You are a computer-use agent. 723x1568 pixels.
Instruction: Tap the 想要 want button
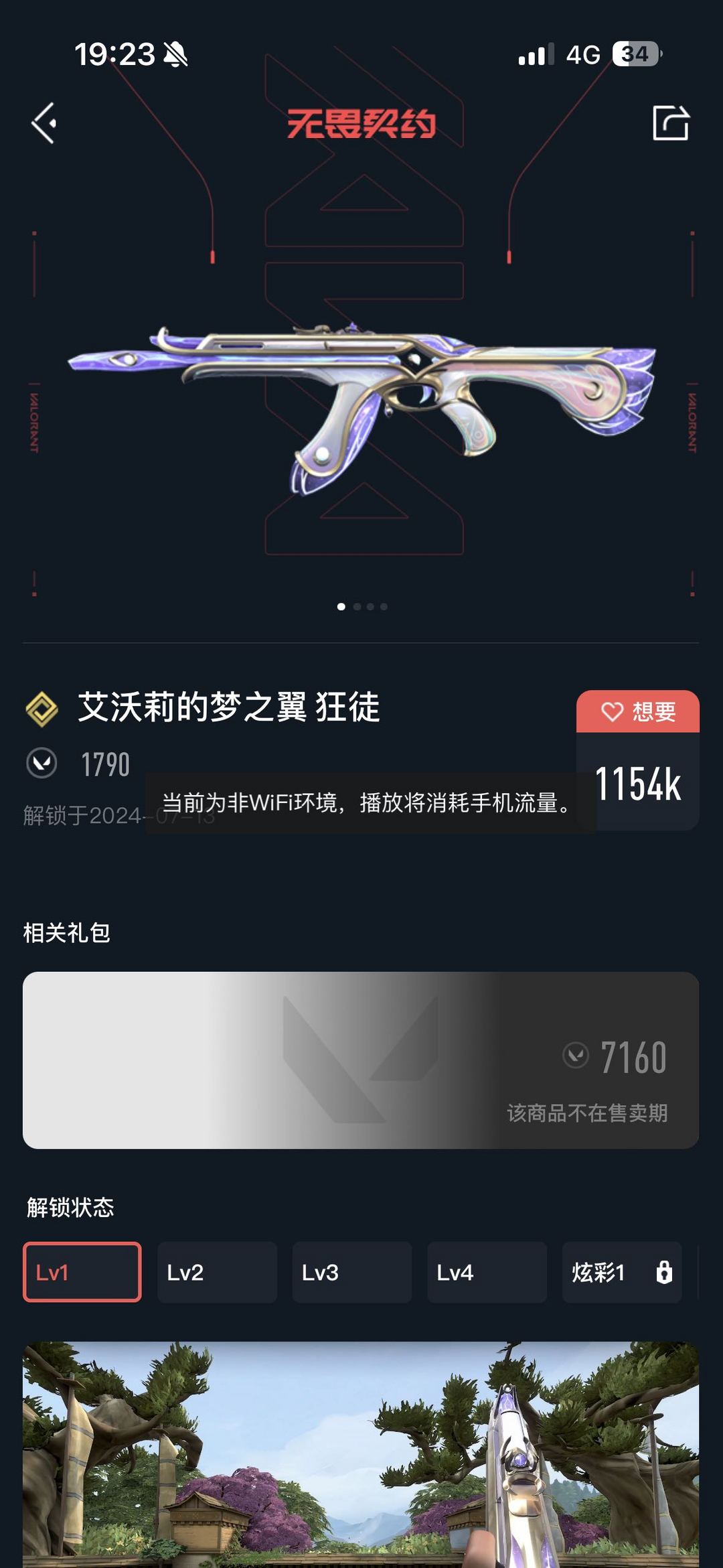click(637, 711)
